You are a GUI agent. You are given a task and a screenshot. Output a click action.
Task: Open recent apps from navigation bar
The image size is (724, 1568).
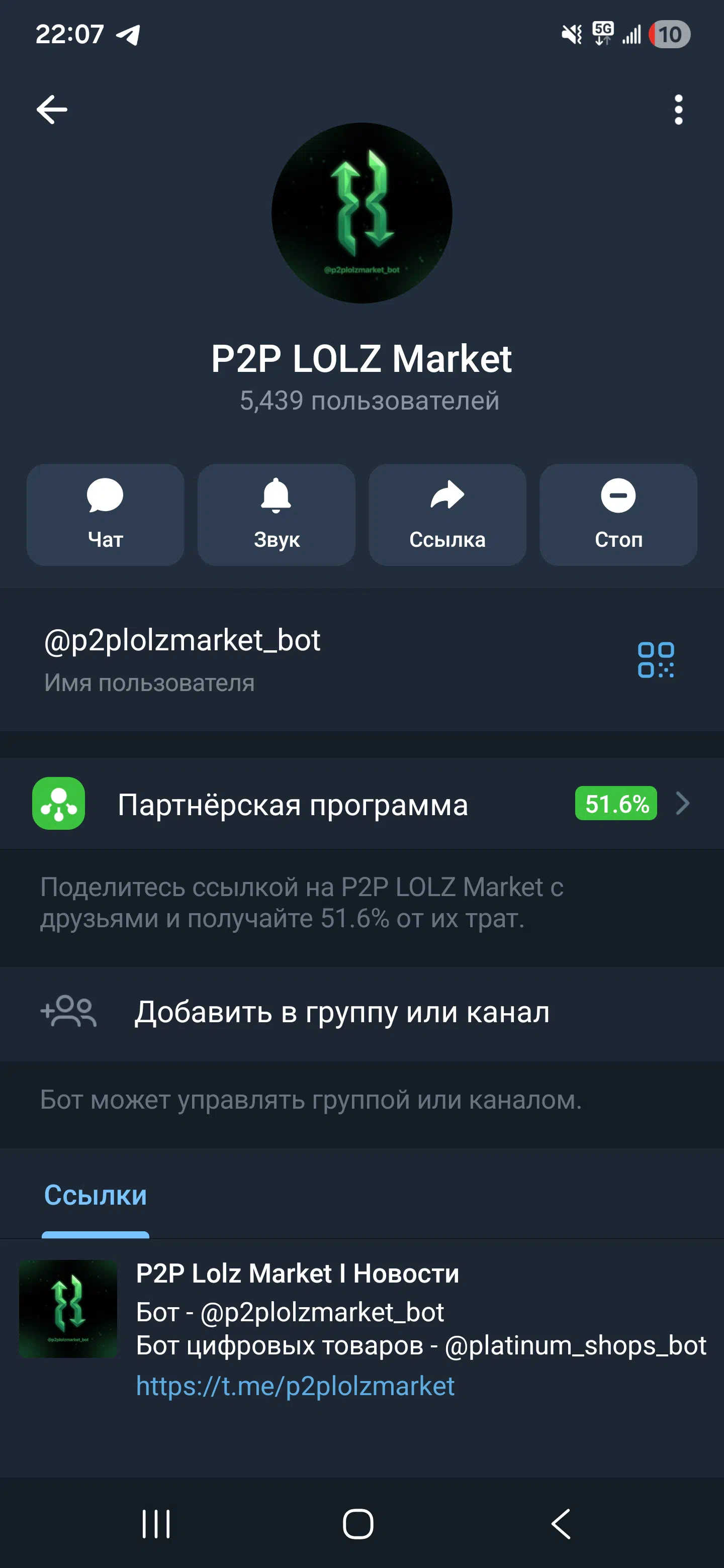click(156, 1524)
